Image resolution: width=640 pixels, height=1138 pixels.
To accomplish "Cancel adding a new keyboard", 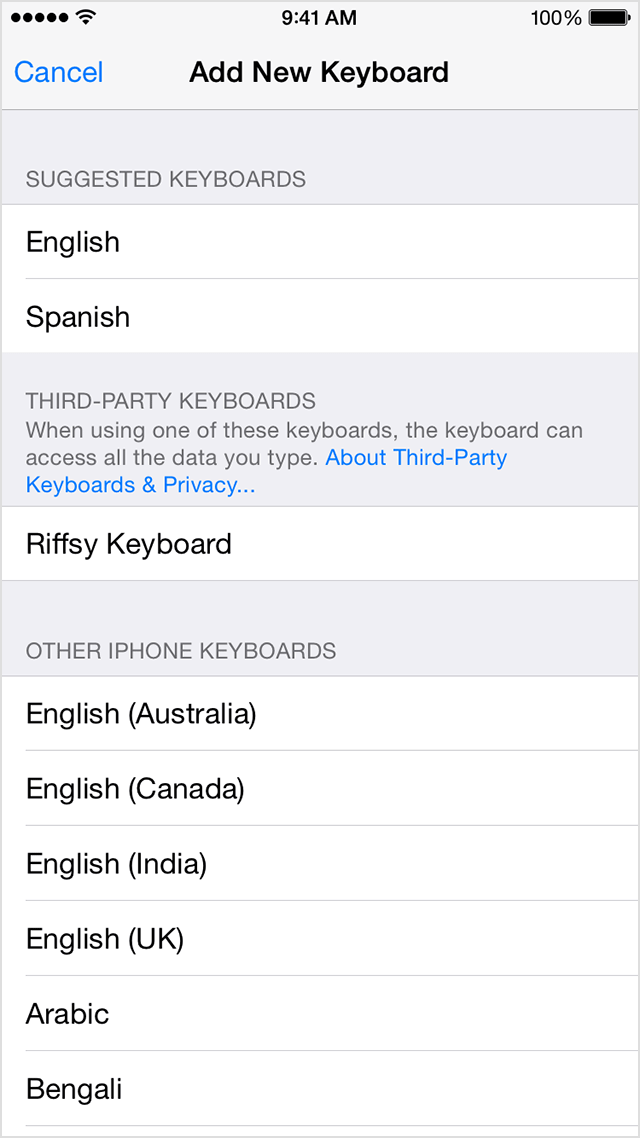I will coord(59,73).
